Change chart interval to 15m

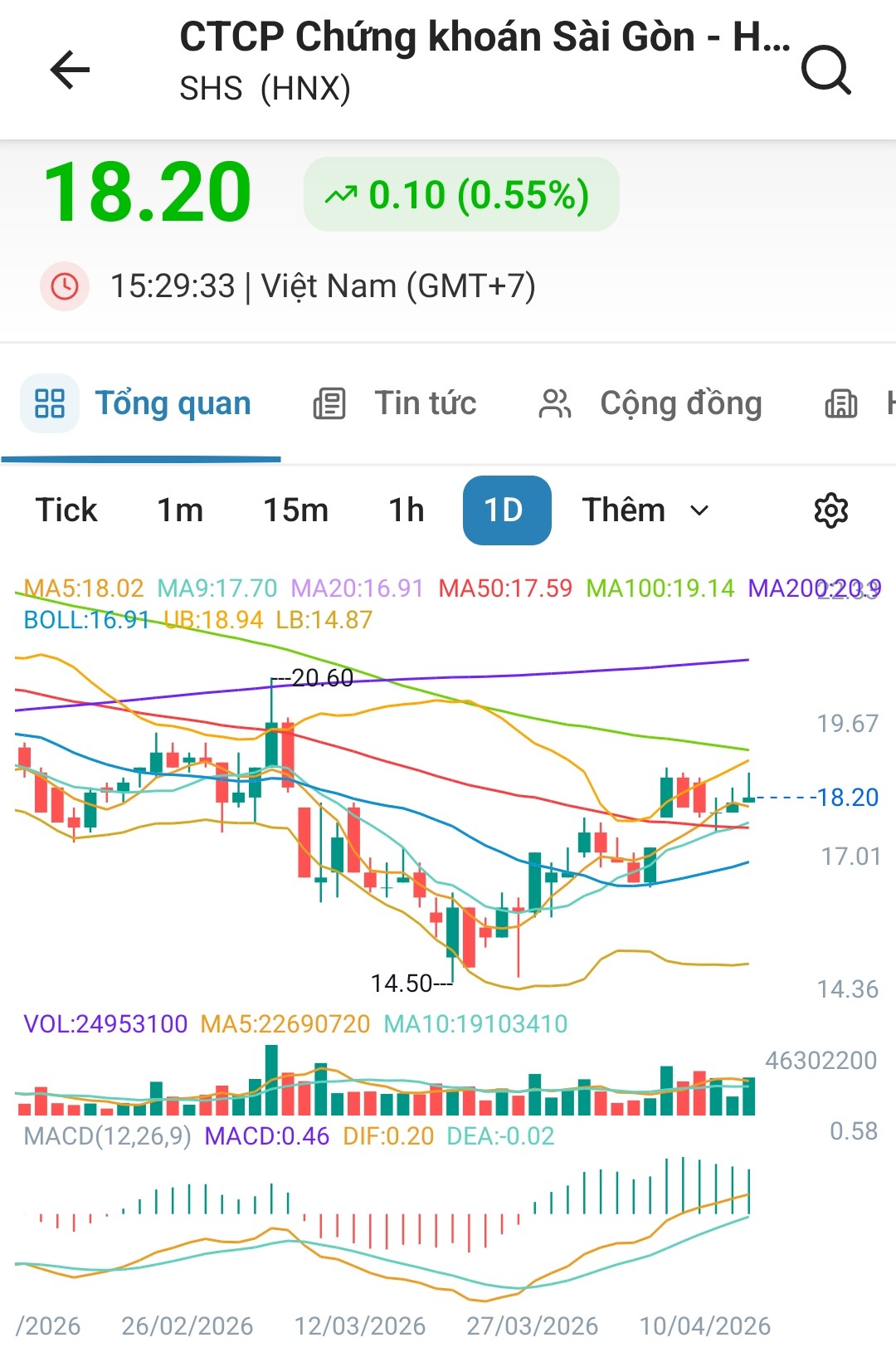(295, 510)
